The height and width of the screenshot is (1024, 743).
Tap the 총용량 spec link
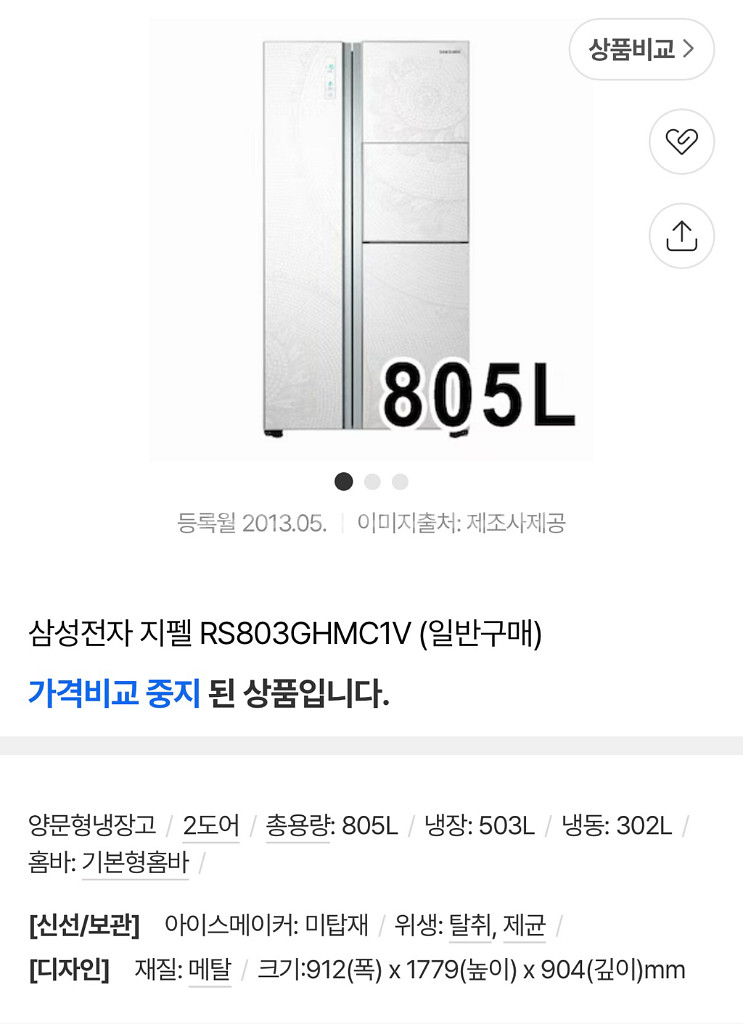point(297,825)
